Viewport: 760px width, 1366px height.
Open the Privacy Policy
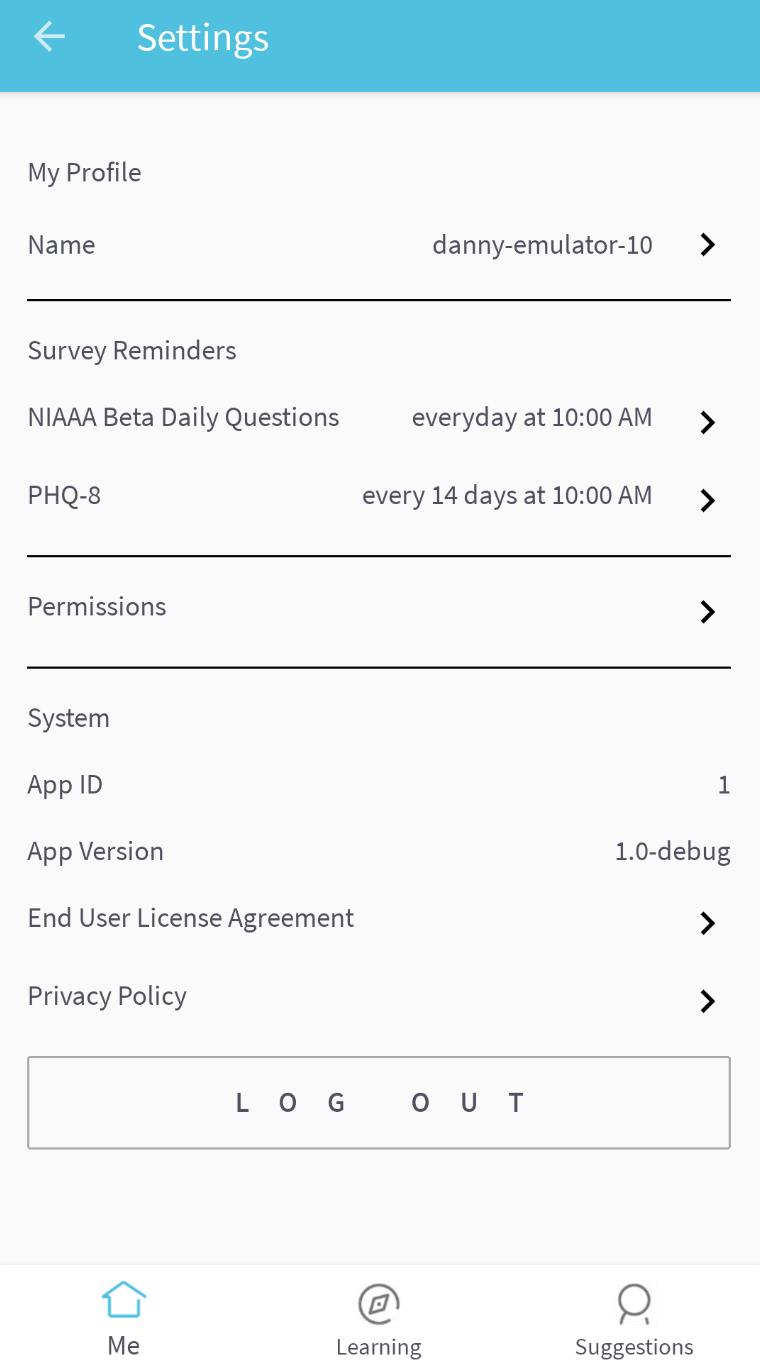click(x=379, y=998)
